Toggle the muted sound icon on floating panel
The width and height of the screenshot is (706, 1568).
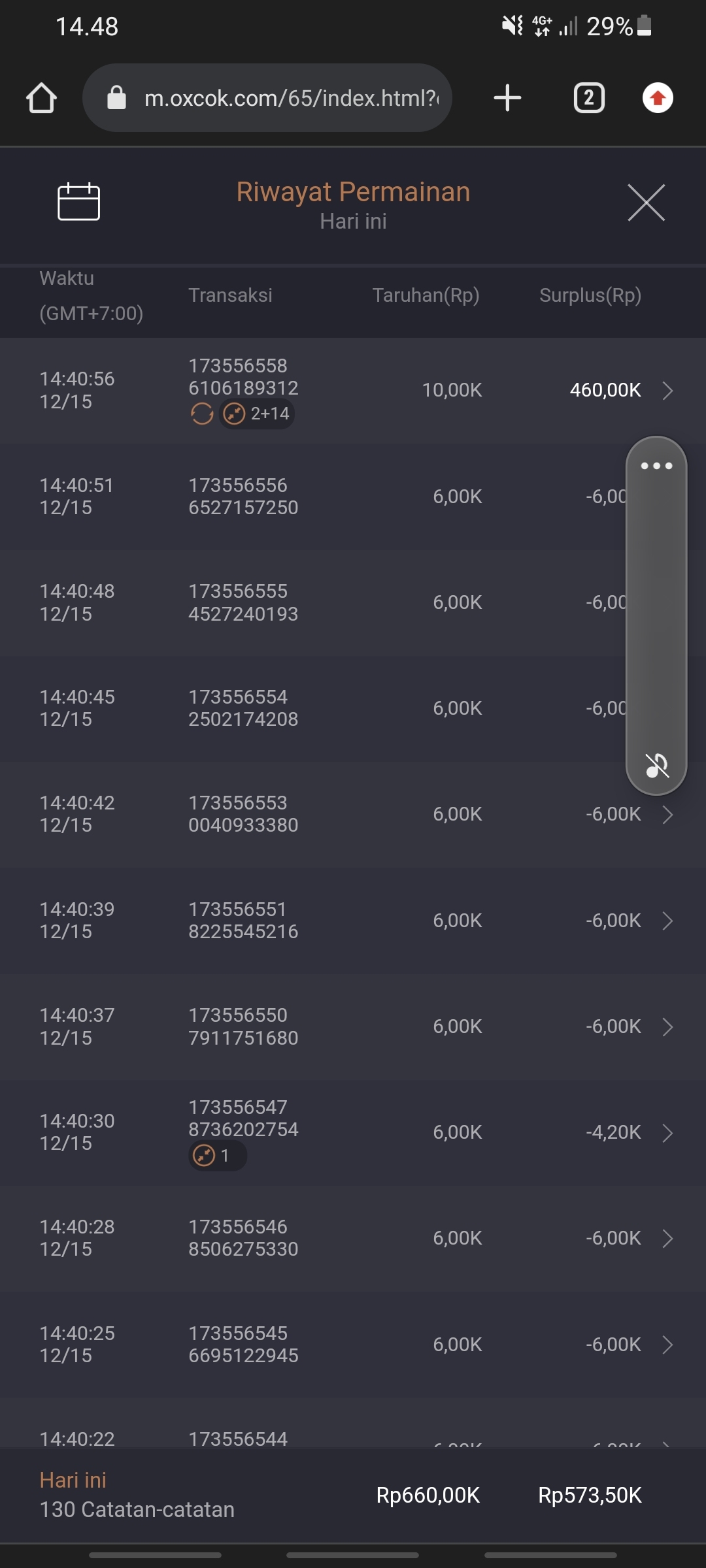tap(656, 765)
